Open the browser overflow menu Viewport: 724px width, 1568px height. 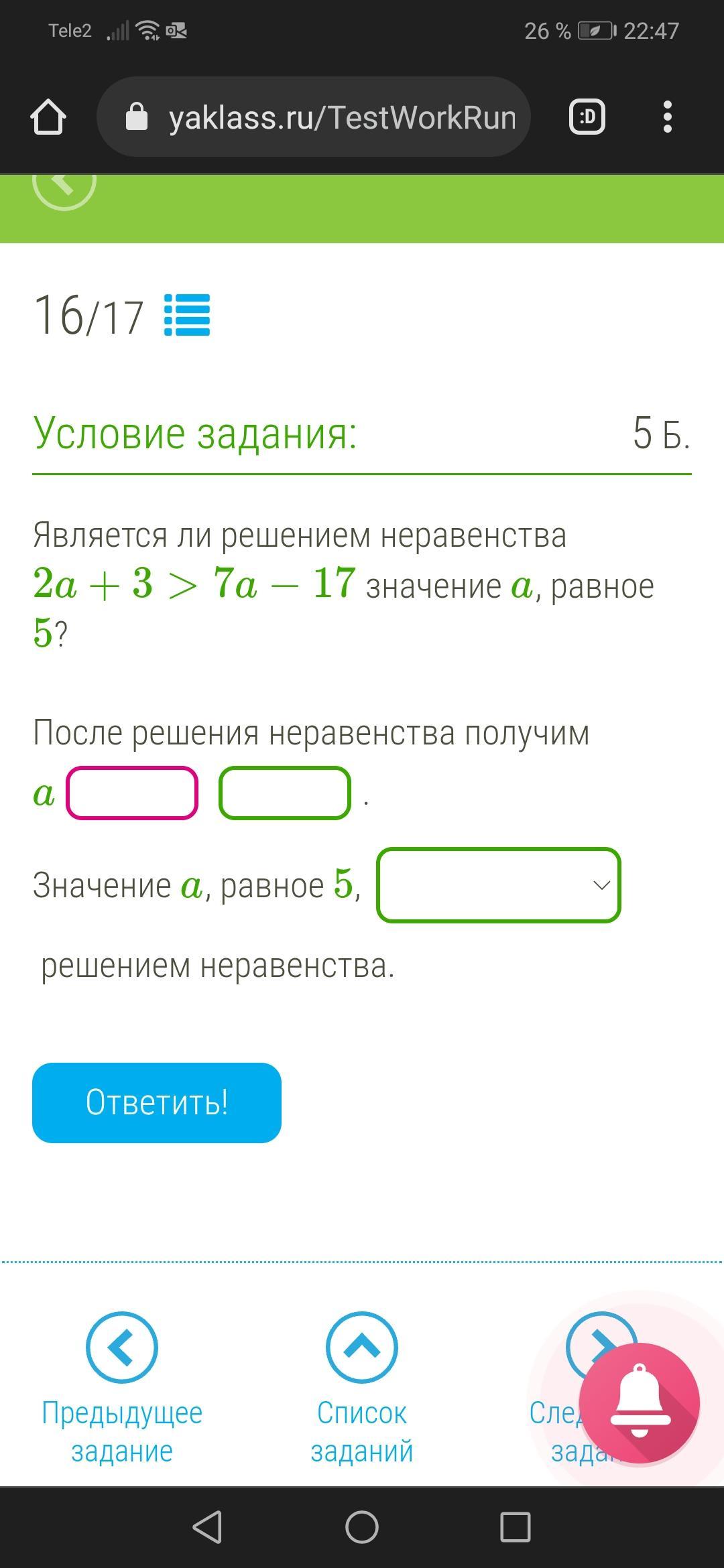(x=666, y=117)
